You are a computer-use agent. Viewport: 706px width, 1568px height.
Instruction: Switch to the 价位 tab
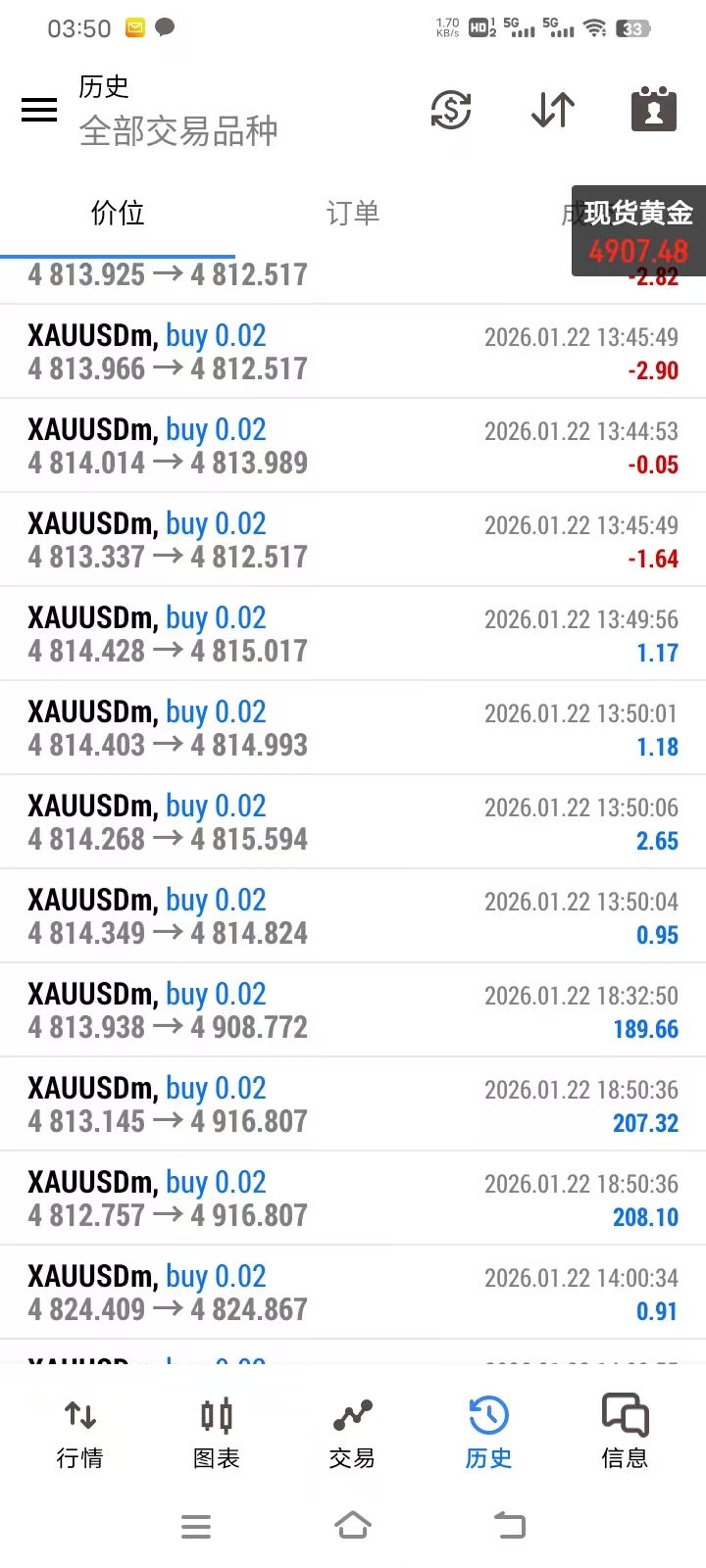coord(118,214)
